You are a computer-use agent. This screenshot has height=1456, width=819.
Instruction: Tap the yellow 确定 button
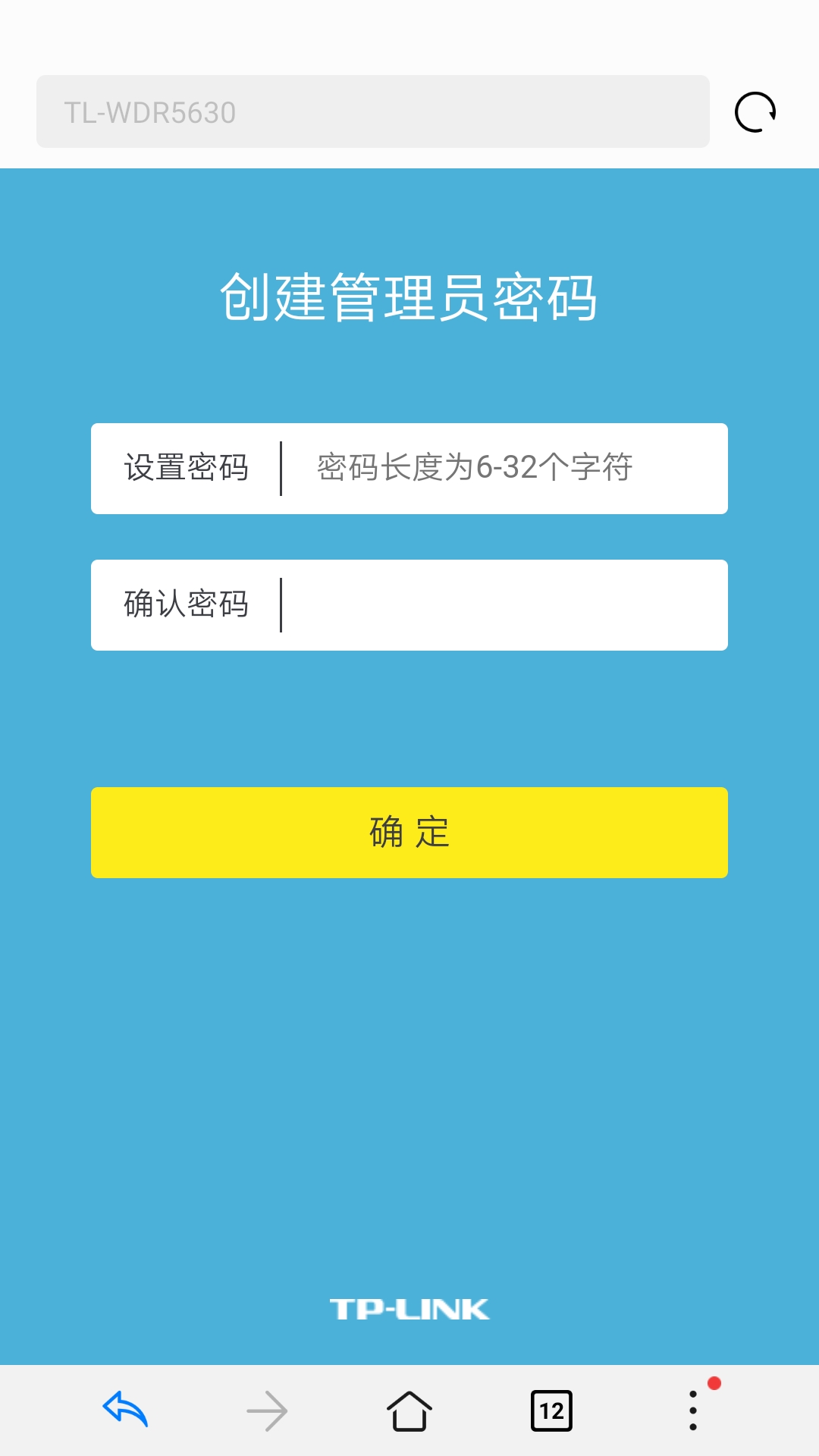[x=409, y=833]
